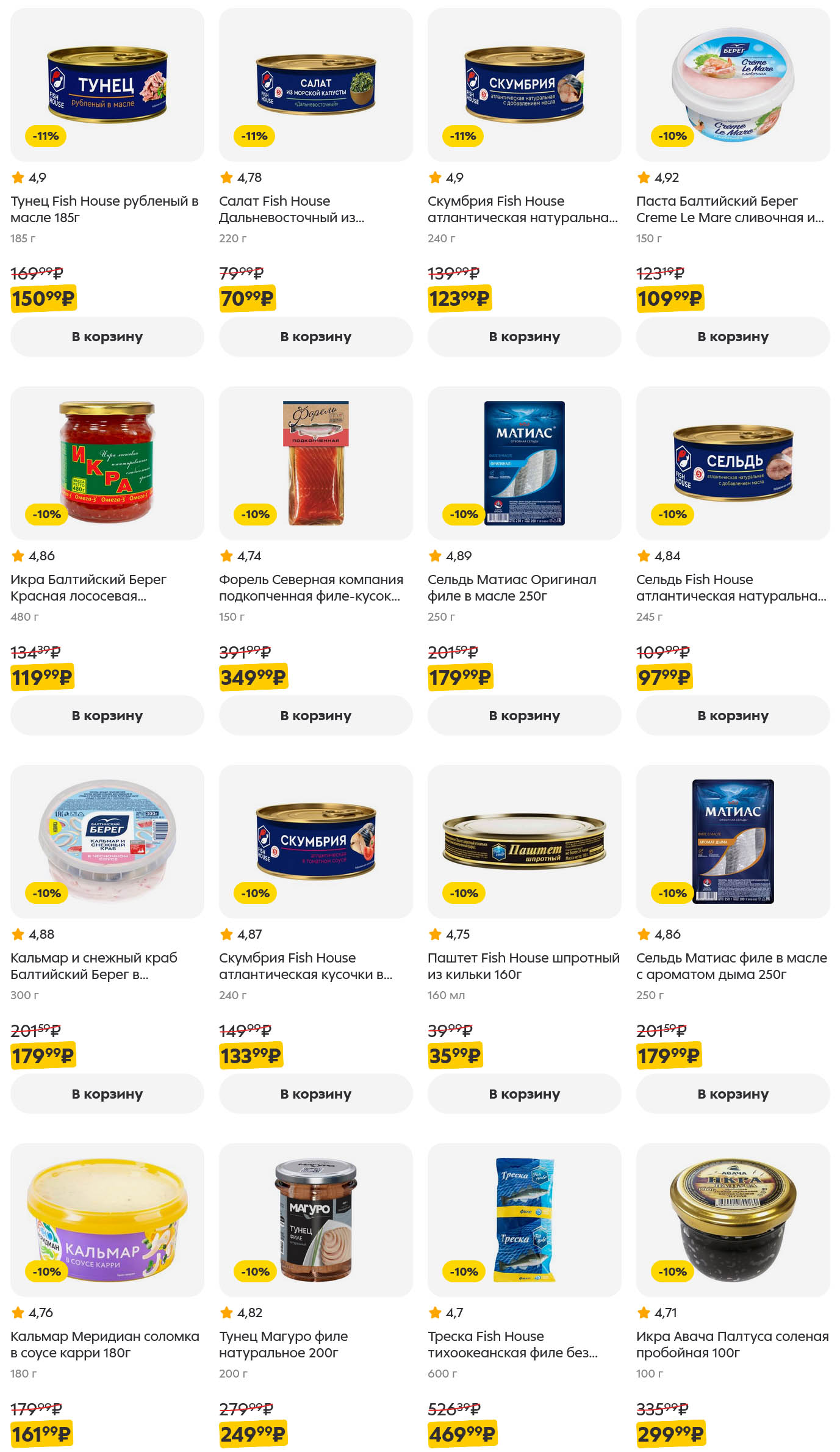Viewport: 840px width, 1452px height.
Task: Add Икра Балтийский Берег to cart
Action: coord(107,715)
